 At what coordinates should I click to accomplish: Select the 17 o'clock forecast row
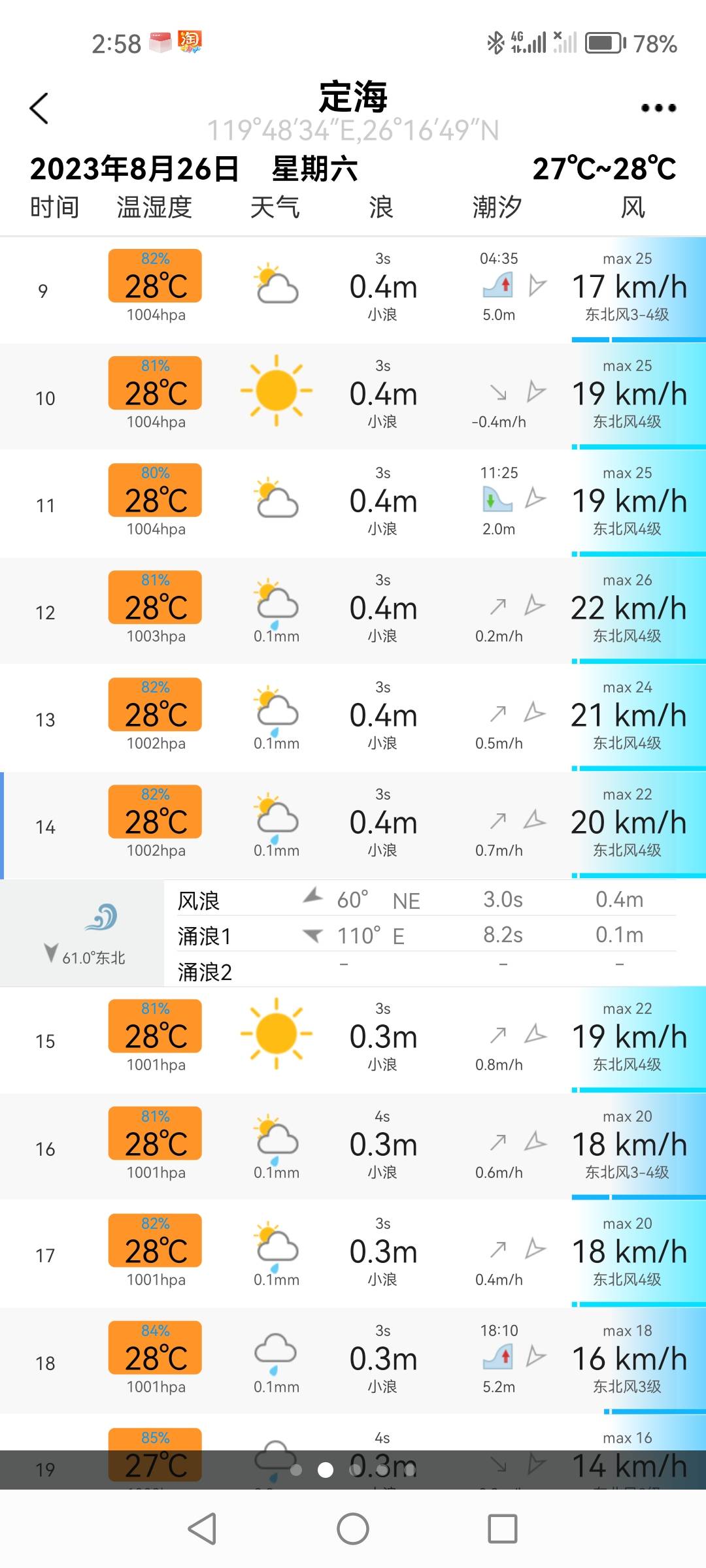pyautogui.click(x=353, y=1253)
